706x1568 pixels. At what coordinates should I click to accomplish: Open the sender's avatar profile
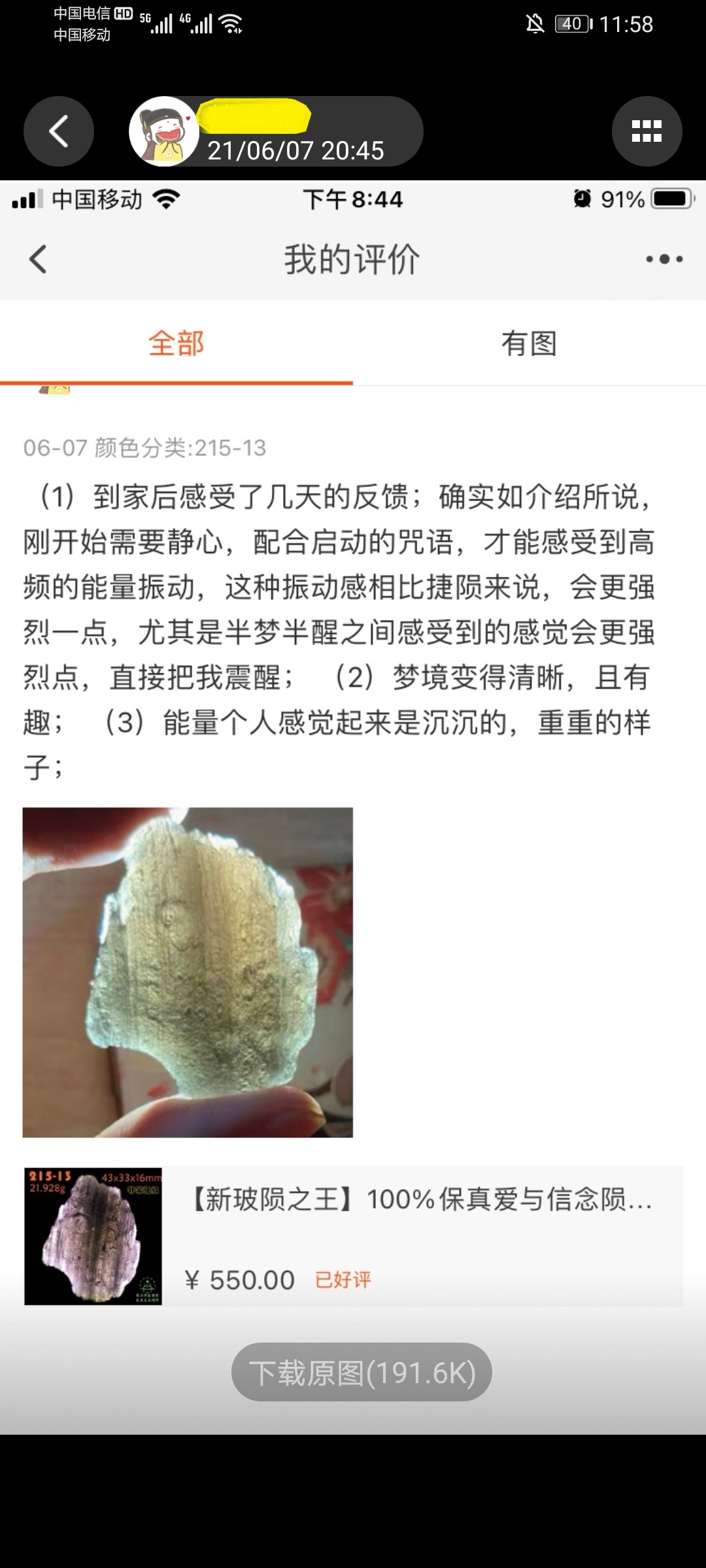(164, 131)
